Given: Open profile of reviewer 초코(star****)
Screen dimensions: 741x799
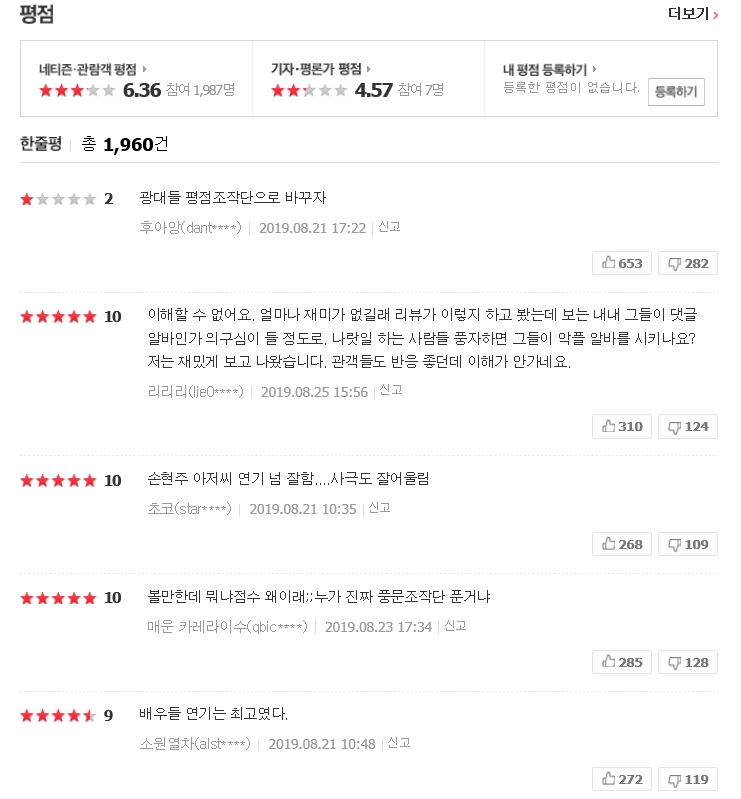Looking at the screenshot, I should tap(189, 509).
